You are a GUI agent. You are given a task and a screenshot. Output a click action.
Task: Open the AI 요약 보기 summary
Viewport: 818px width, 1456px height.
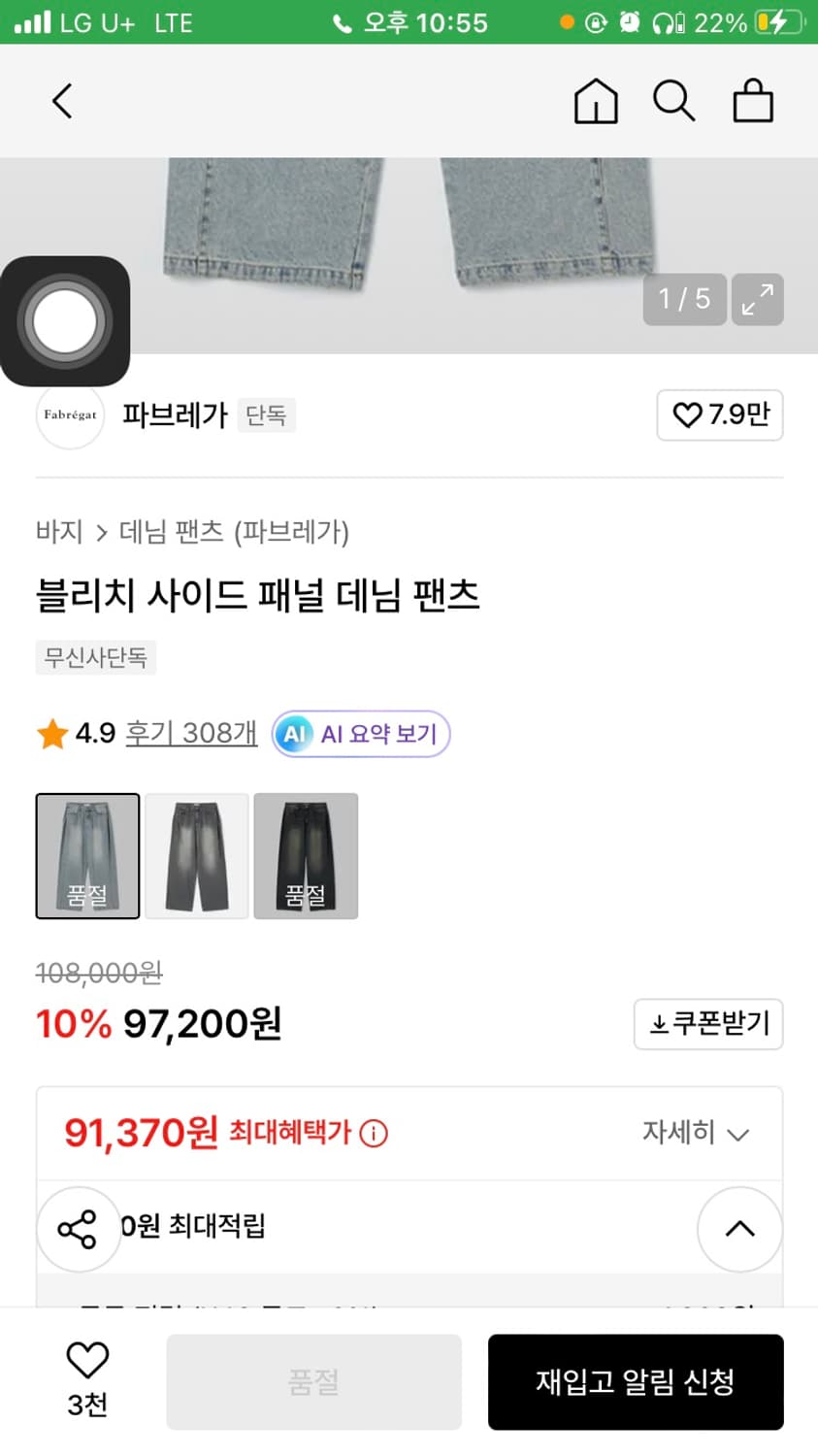click(360, 734)
